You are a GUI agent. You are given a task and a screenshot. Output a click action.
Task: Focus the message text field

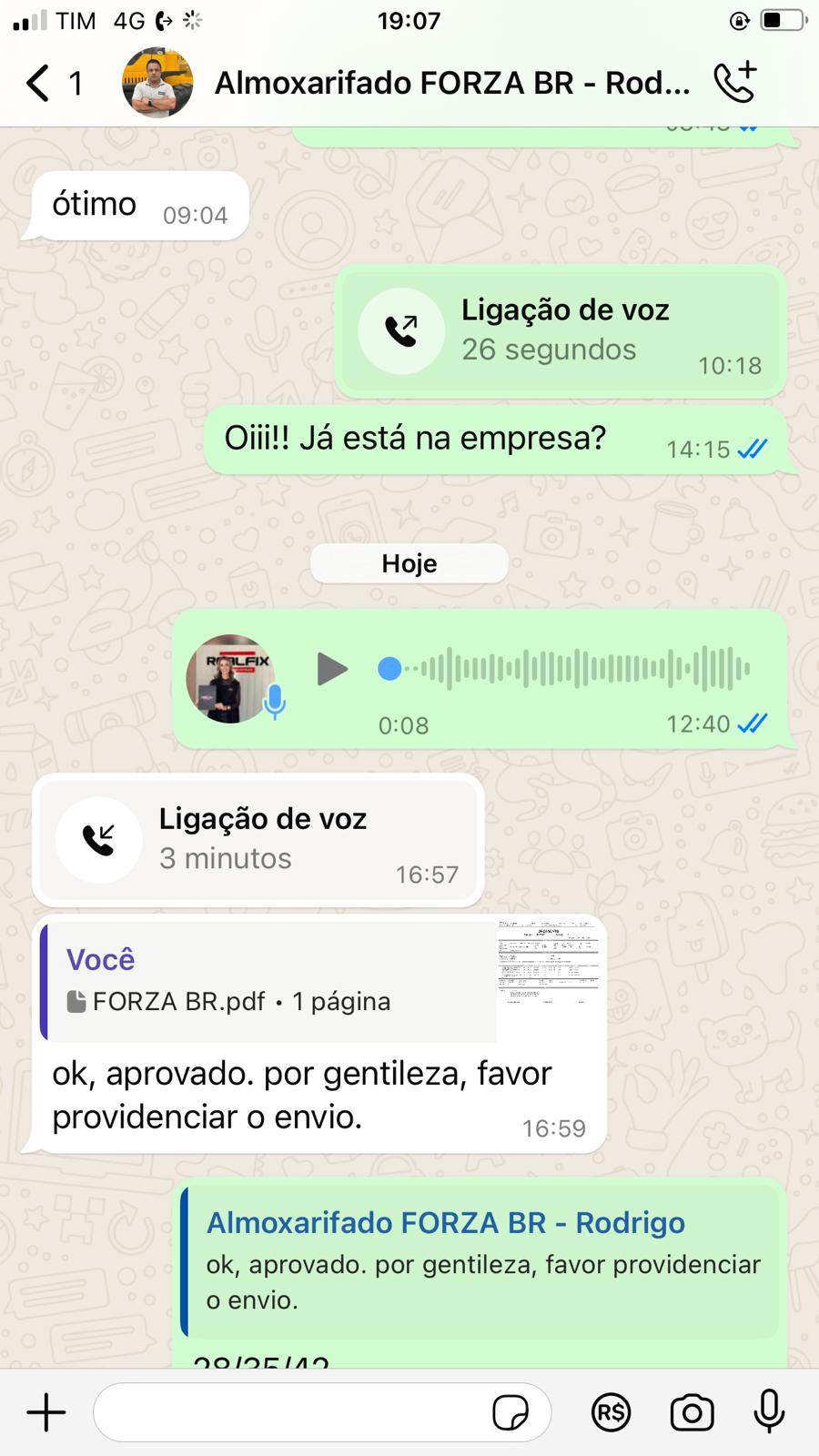(x=291, y=1412)
